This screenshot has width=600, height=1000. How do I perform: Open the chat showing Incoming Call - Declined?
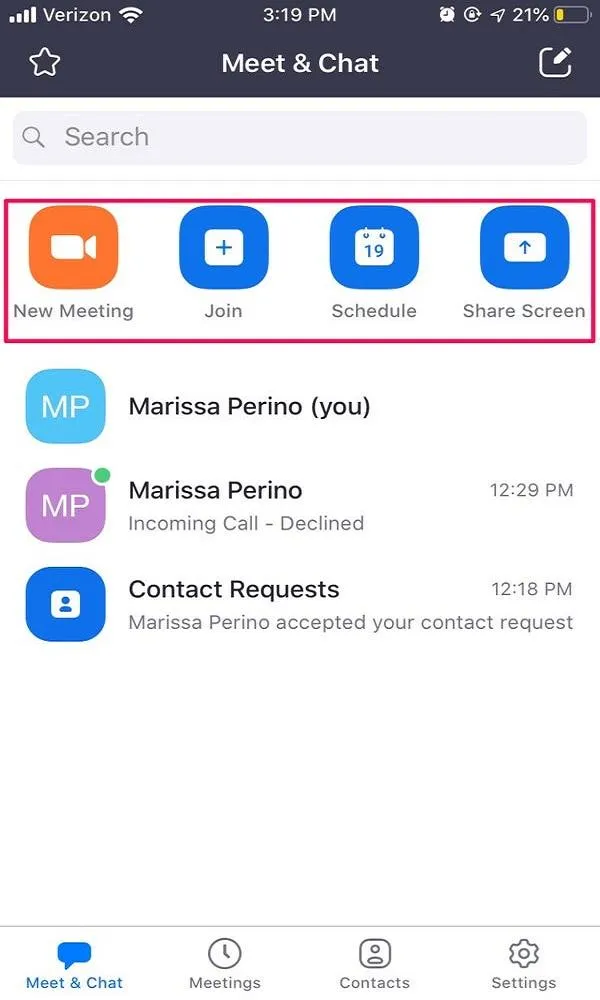pyautogui.click(x=300, y=505)
